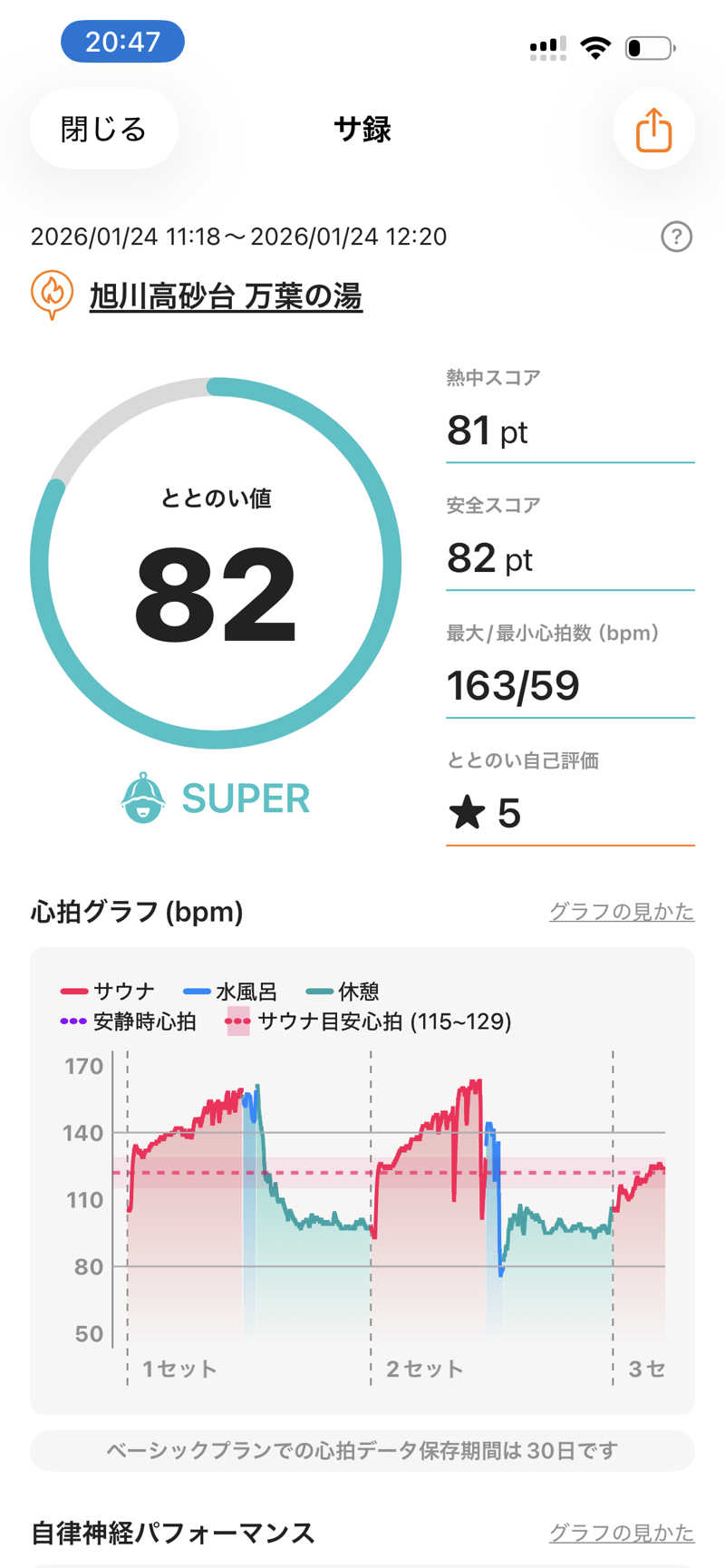
Task: Share this サ録 record
Action: [x=653, y=130]
